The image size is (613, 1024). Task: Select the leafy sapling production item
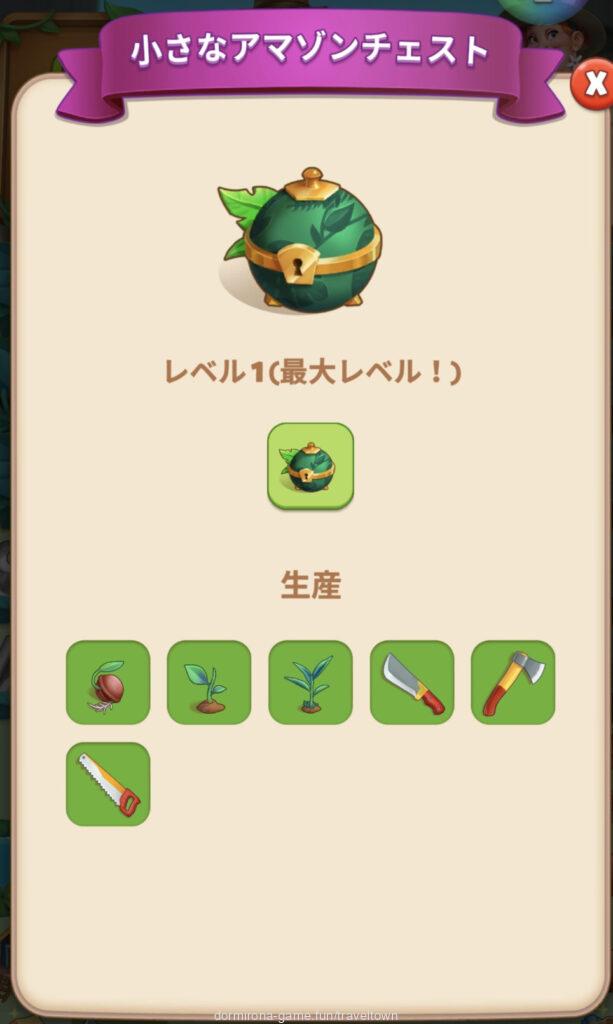click(x=310, y=682)
